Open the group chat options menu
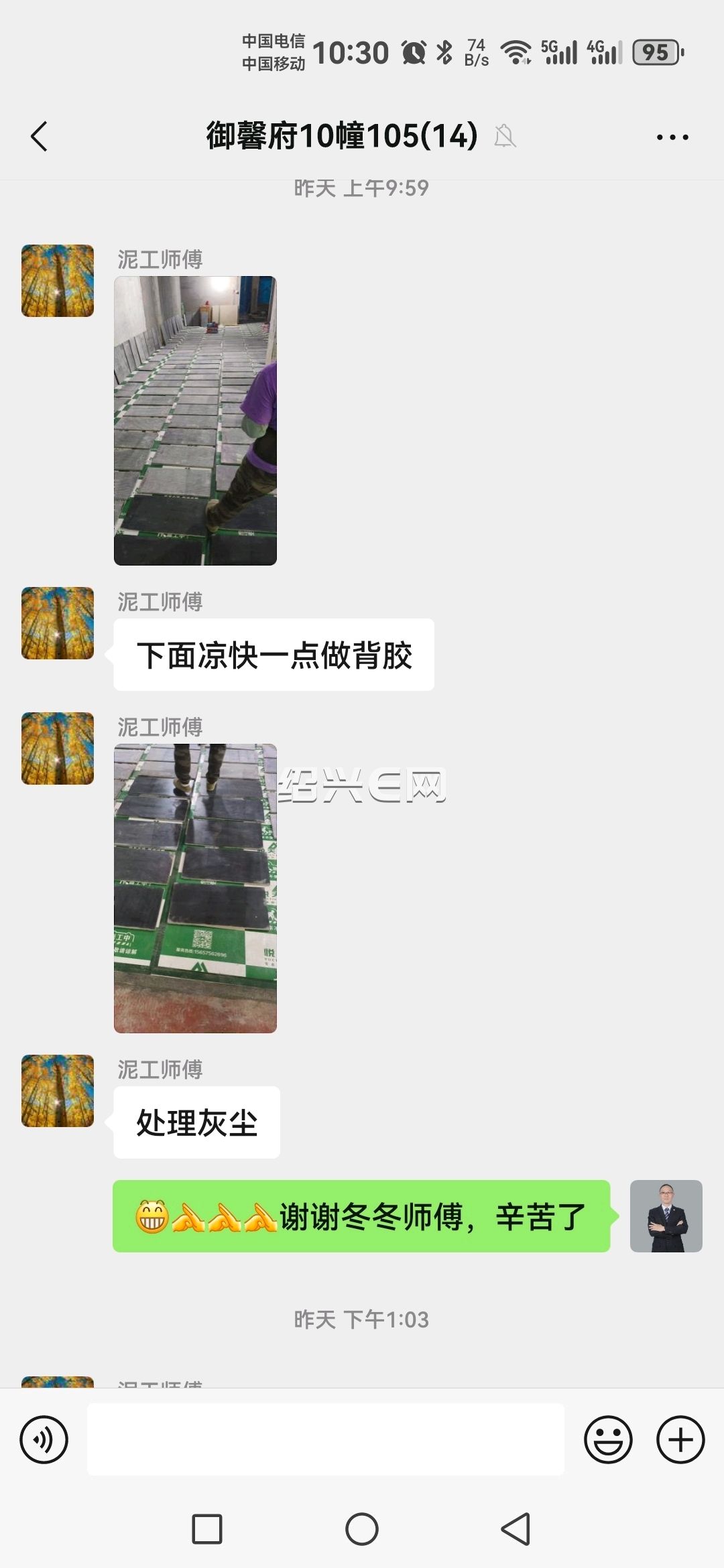724x1568 pixels. pos(672,137)
